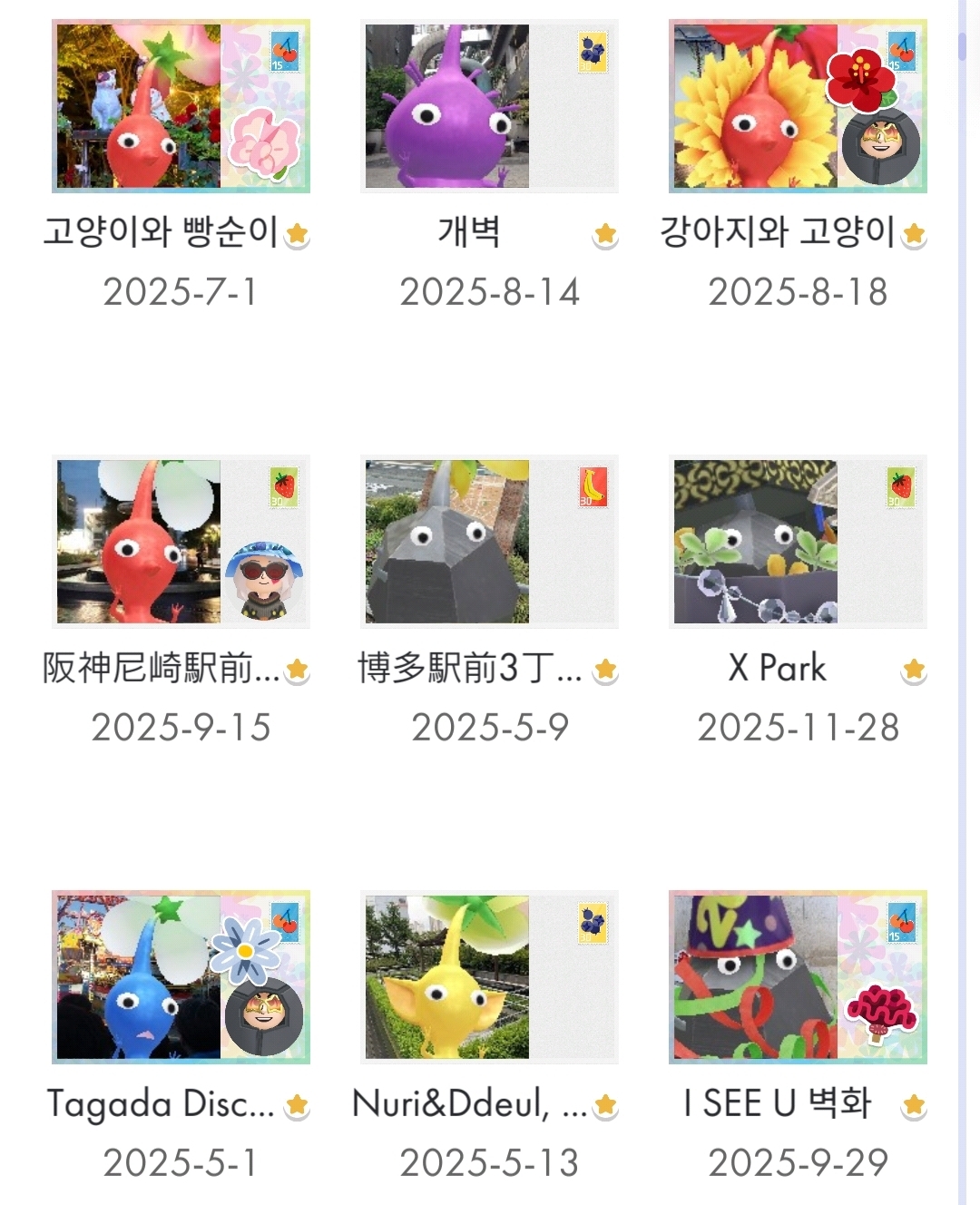Viewport: 980px width, 1205px height.
Task: Open the Nuri&Ddeul postcard
Action: 489,977
